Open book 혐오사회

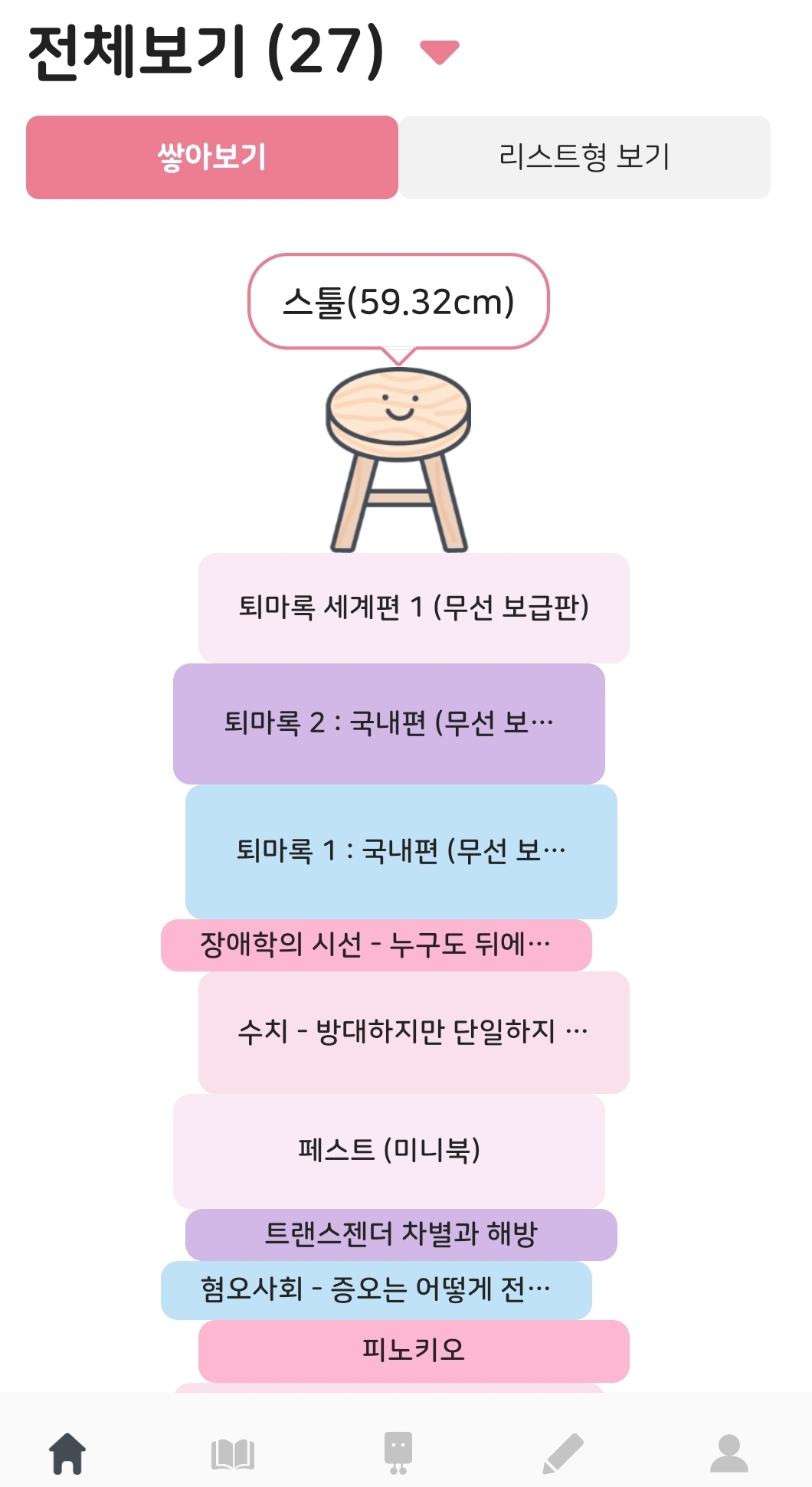375,1290
